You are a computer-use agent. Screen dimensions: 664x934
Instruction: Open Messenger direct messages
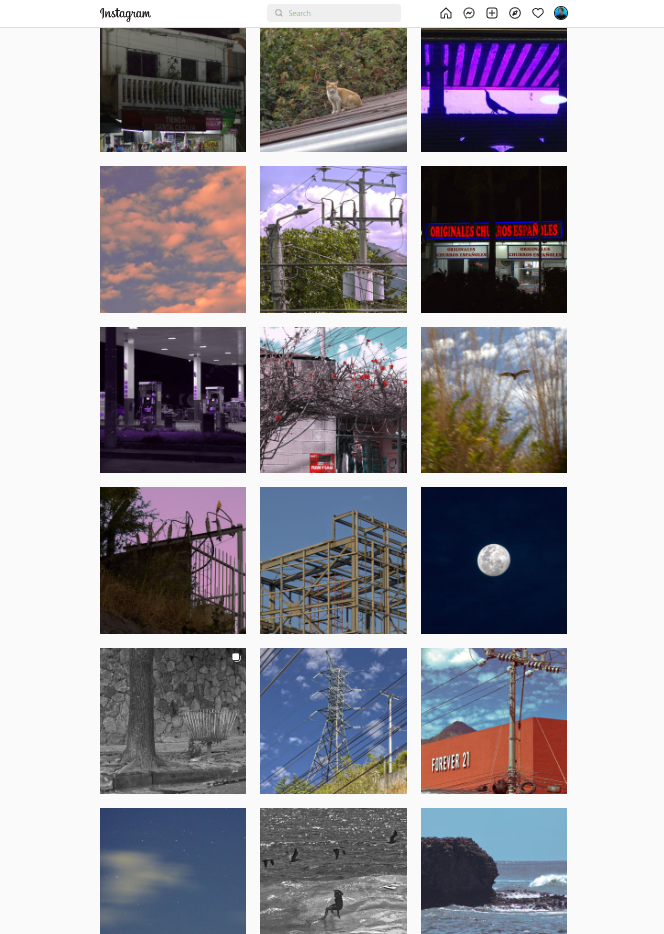pyautogui.click(x=469, y=13)
